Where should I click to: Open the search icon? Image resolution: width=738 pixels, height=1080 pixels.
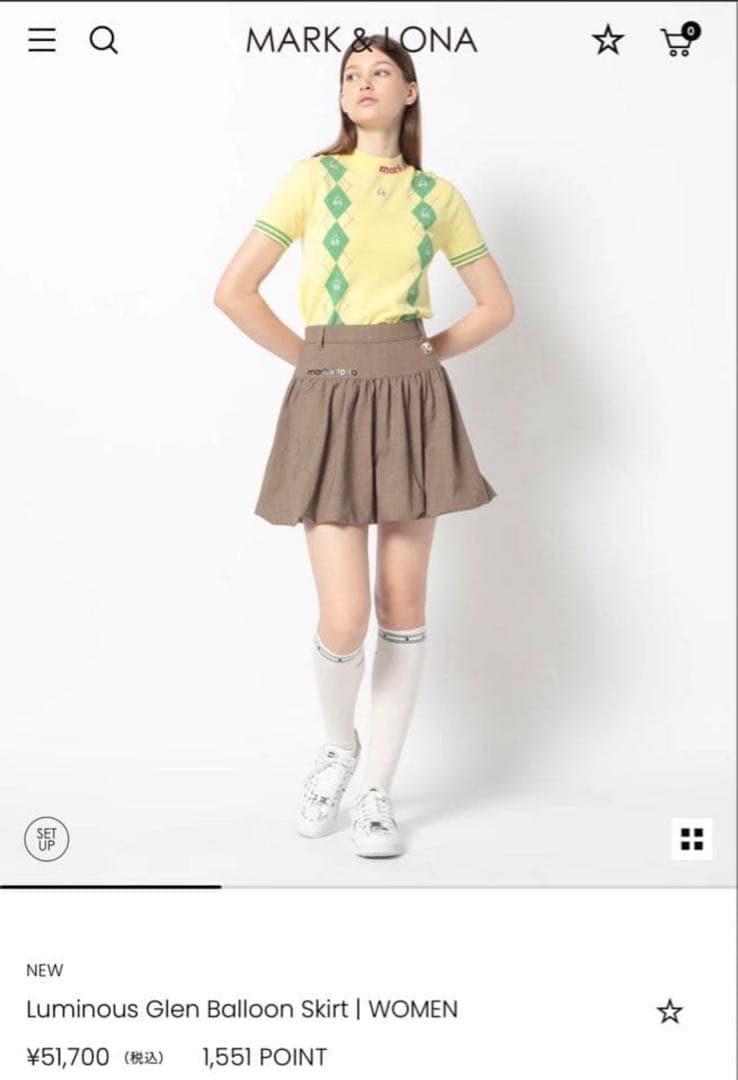tap(104, 40)
